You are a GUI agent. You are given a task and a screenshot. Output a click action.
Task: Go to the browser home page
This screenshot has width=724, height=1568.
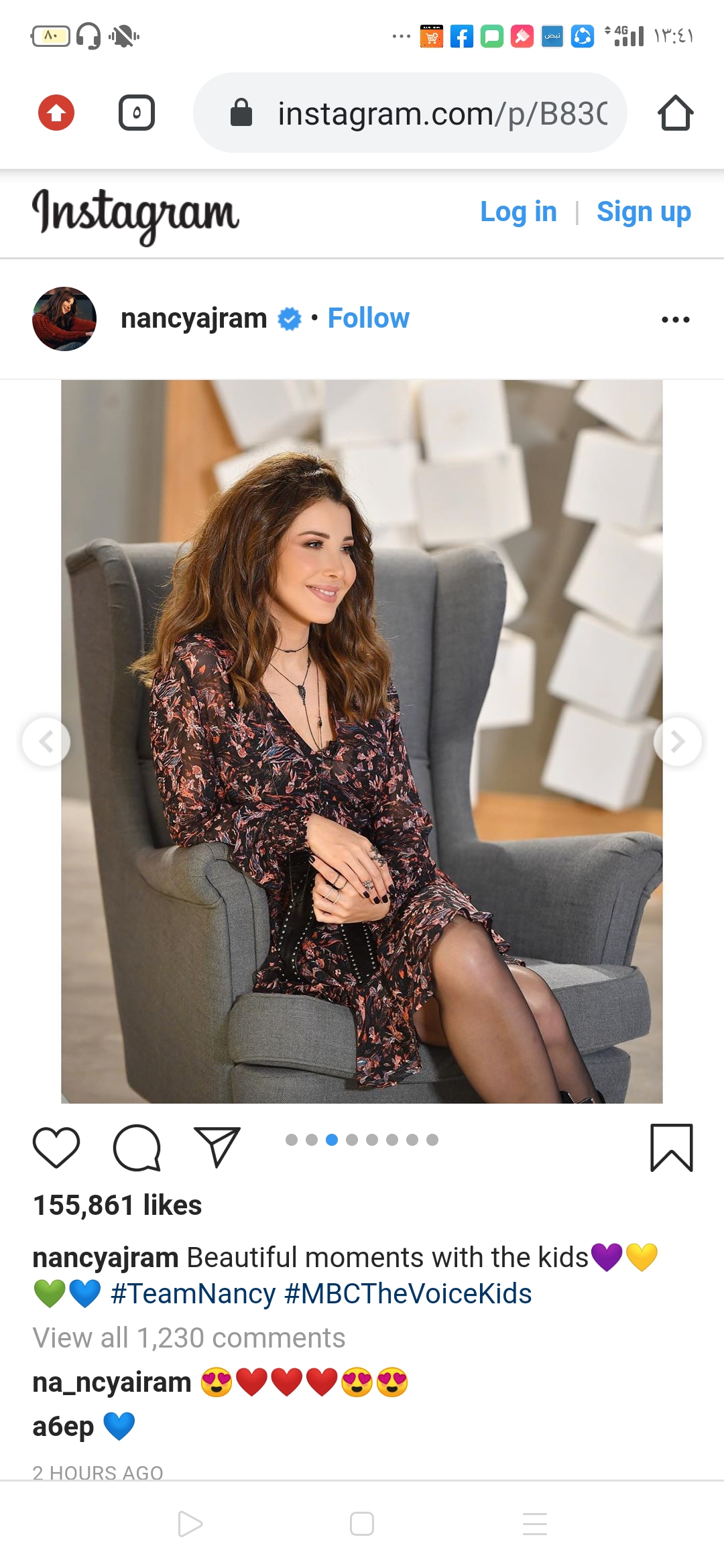[x=675, y=113]
